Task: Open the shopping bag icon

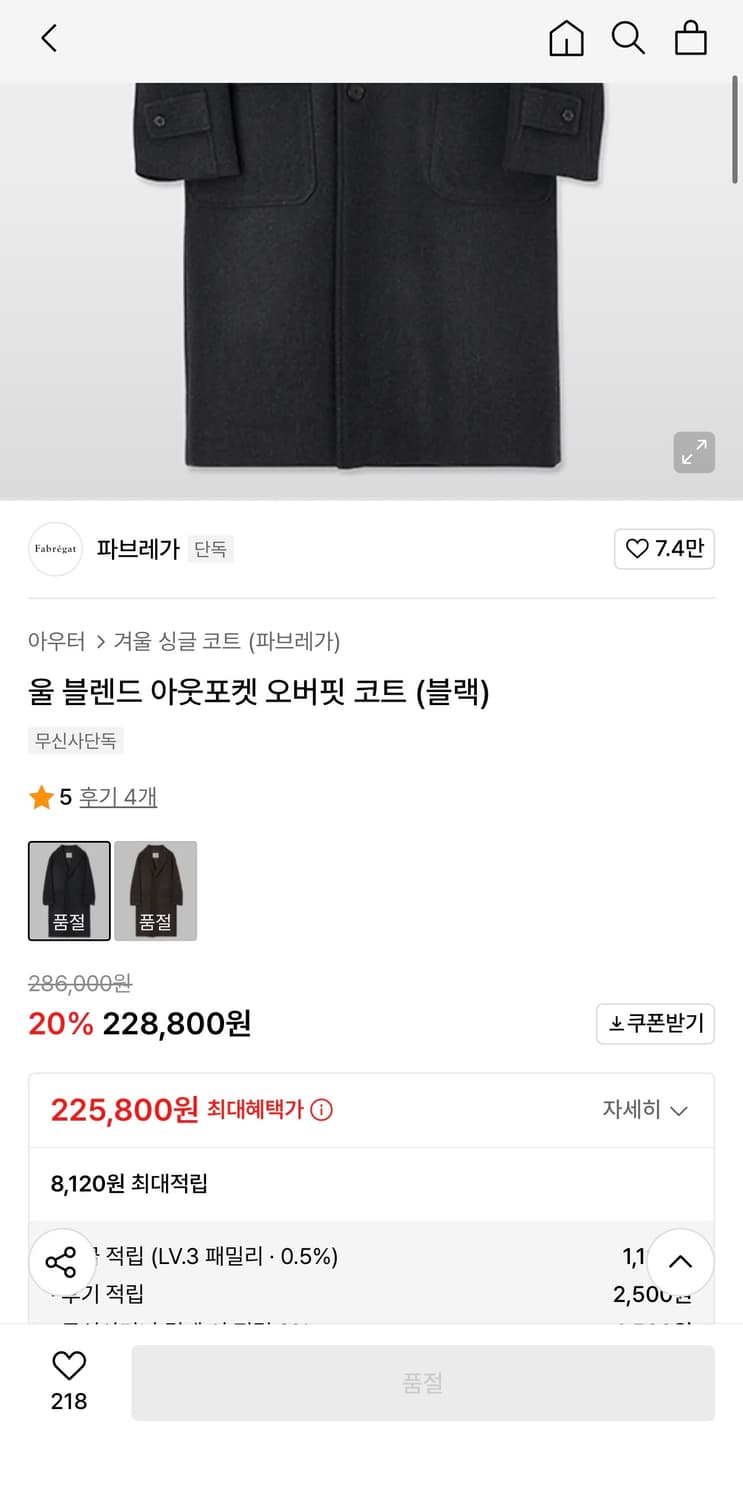Action: 691,38
